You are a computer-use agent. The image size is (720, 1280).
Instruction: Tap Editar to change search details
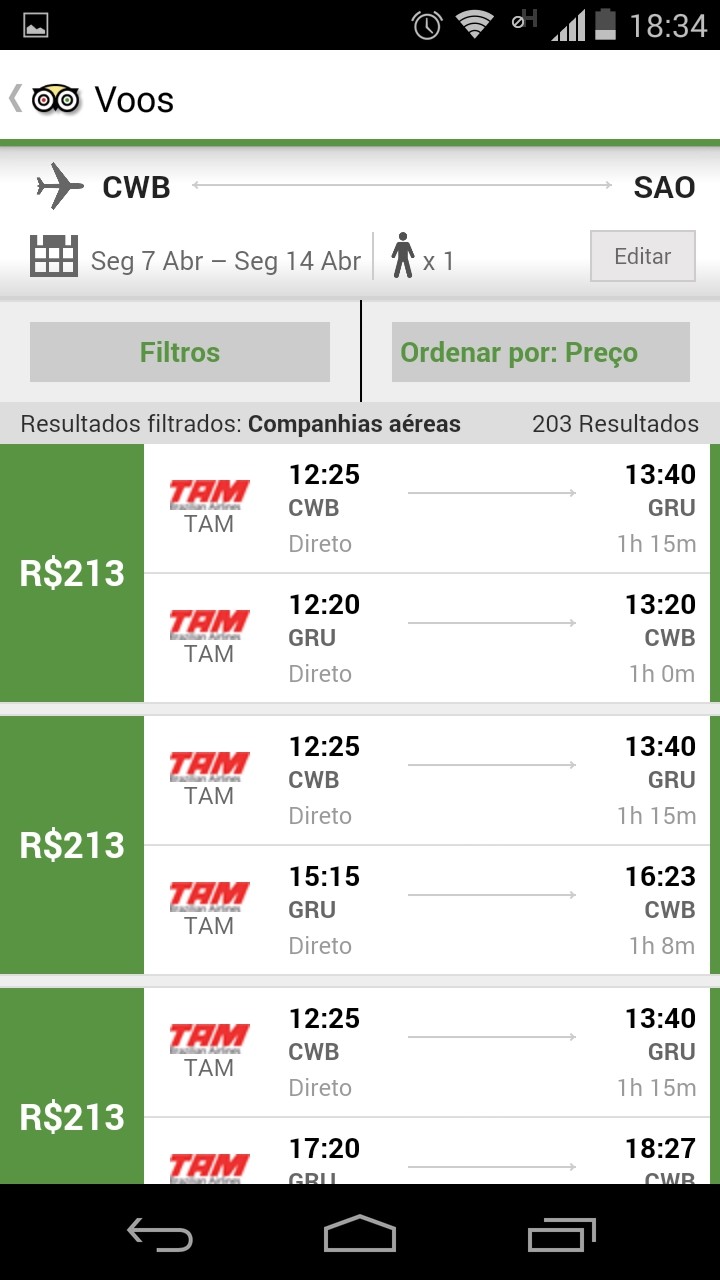642,256
